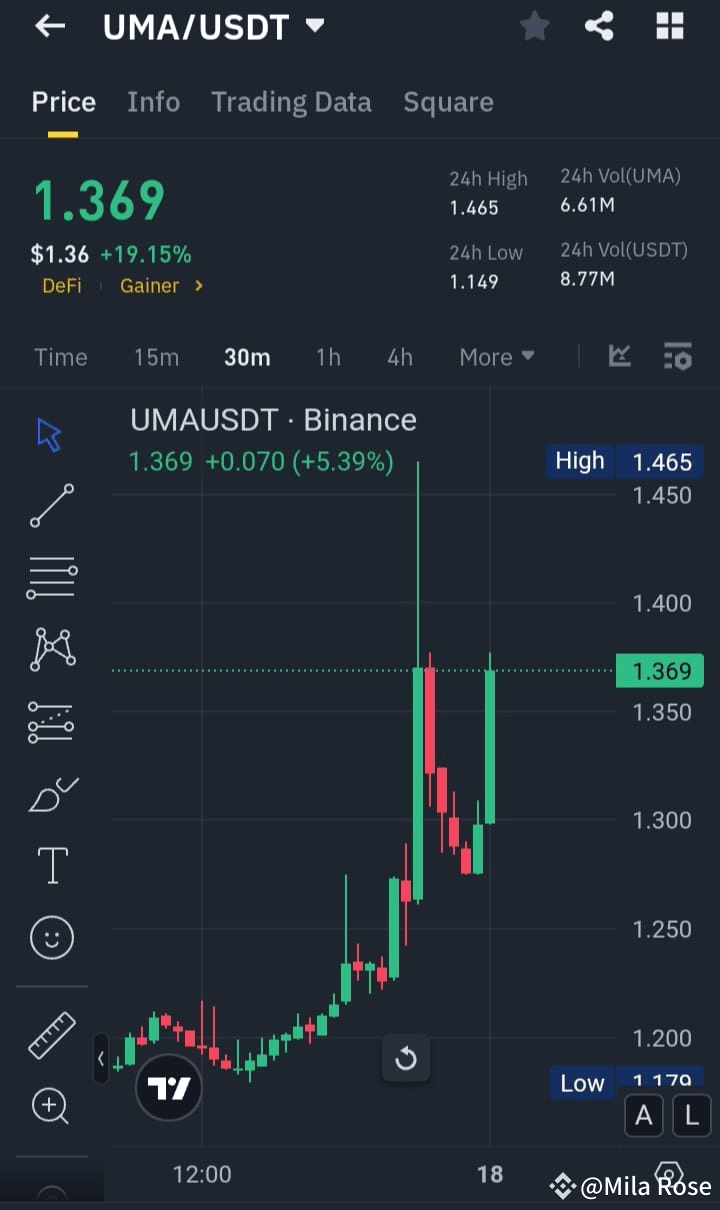Select the measure ruler tool
Image resolution: width=720 pixels, height=1210 pixels.
[50, 1033]
